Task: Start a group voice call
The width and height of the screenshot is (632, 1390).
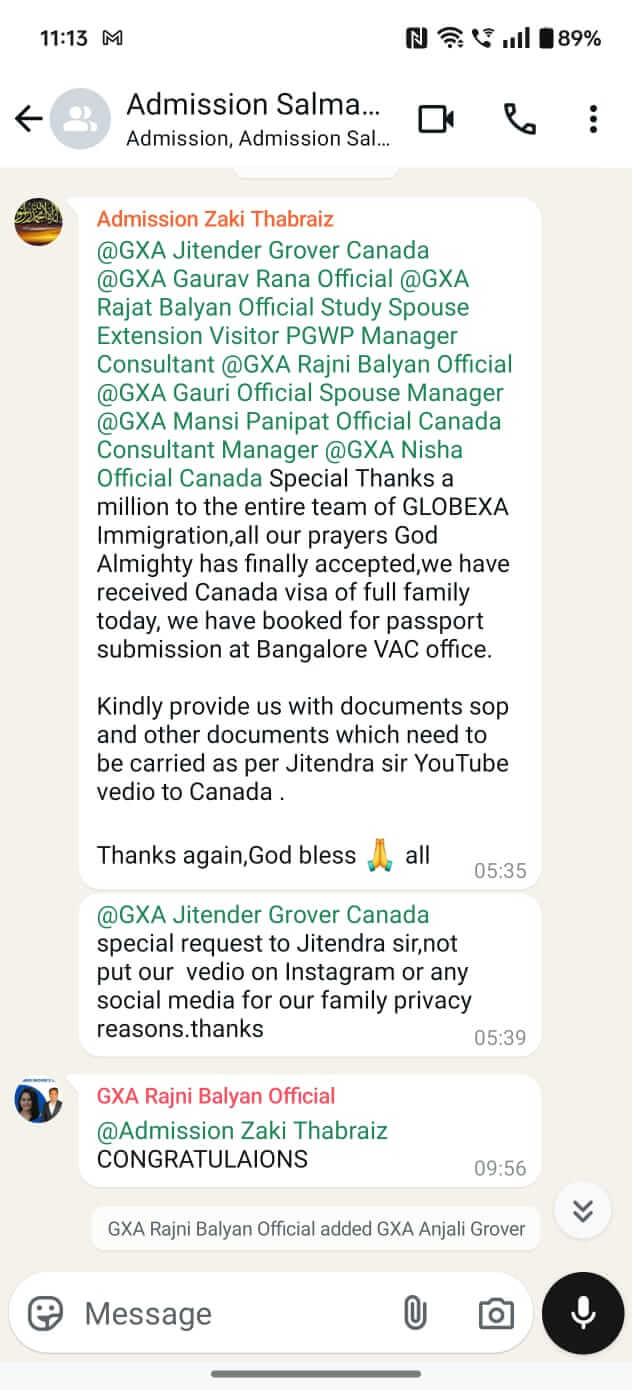Action: [x=519, y=119]
